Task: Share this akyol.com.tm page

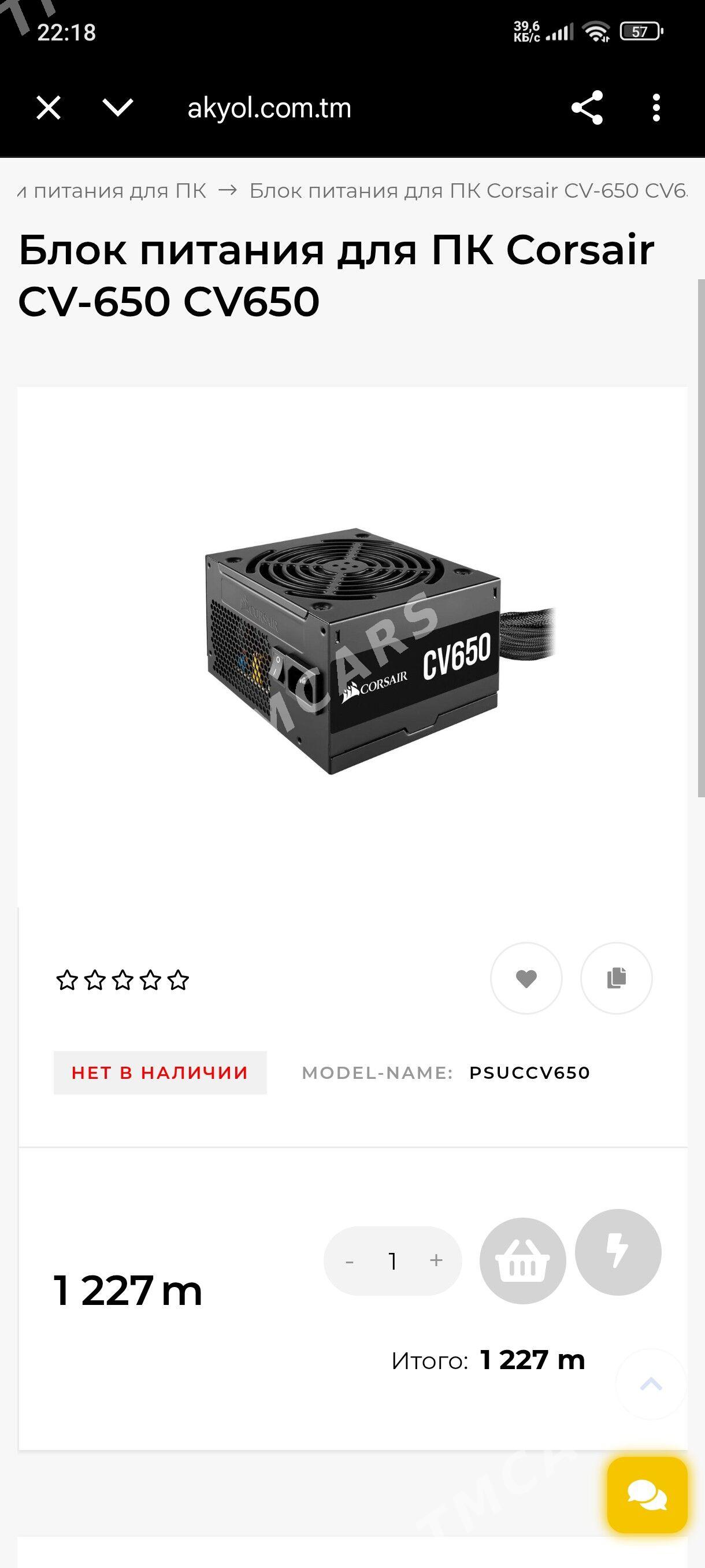Action: click(x=587, y=108)
